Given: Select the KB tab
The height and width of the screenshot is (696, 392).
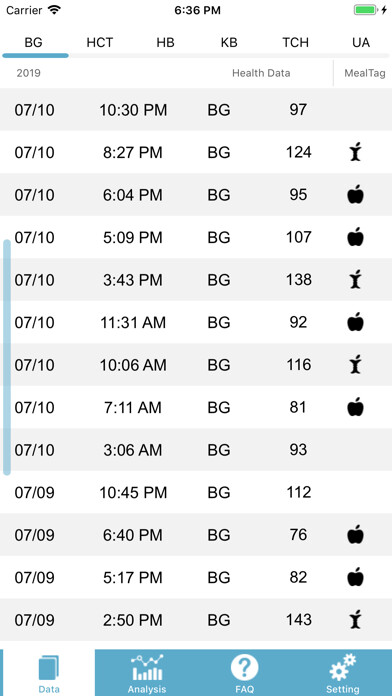Looking at the screenshot, I should click(x=229, y=43).
